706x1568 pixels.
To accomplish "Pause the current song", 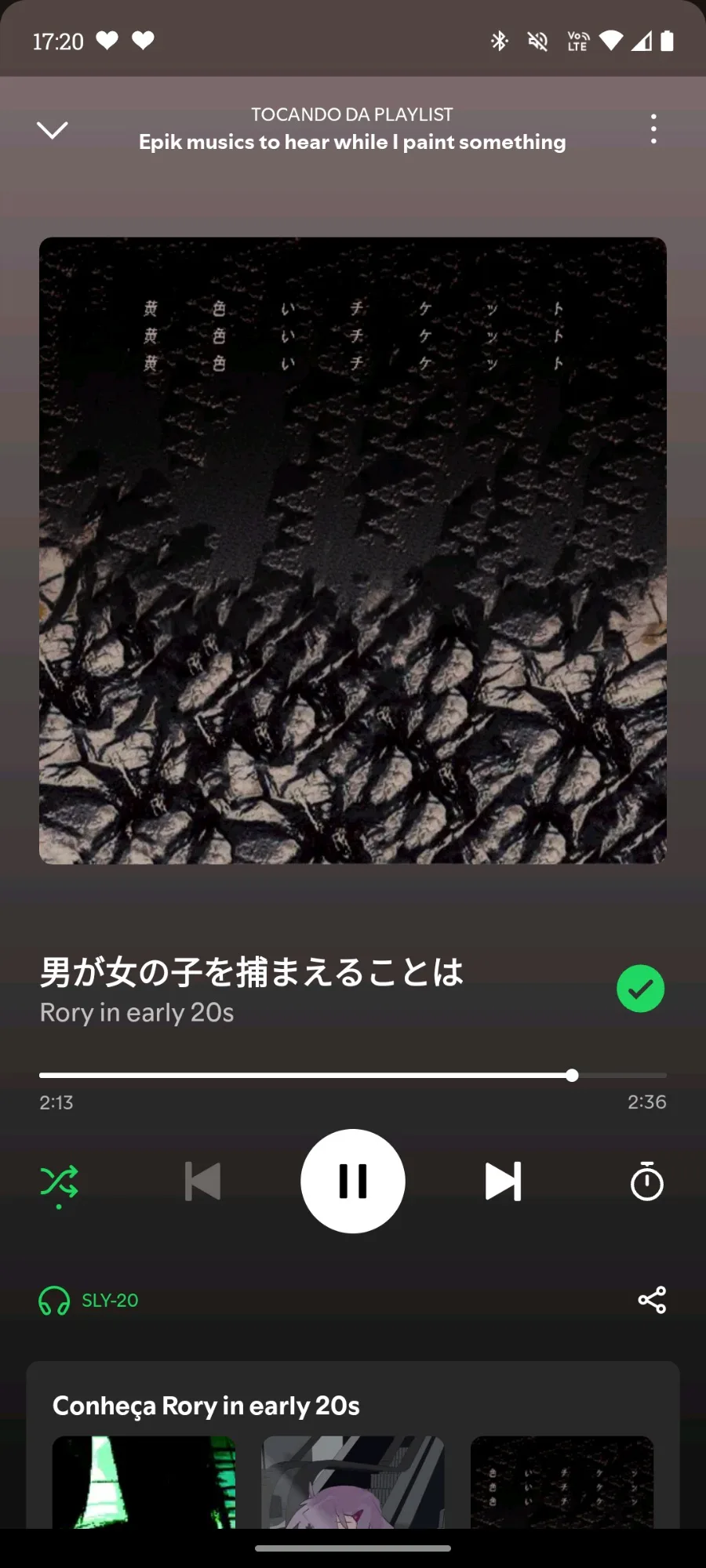I will click(353, 1181).
